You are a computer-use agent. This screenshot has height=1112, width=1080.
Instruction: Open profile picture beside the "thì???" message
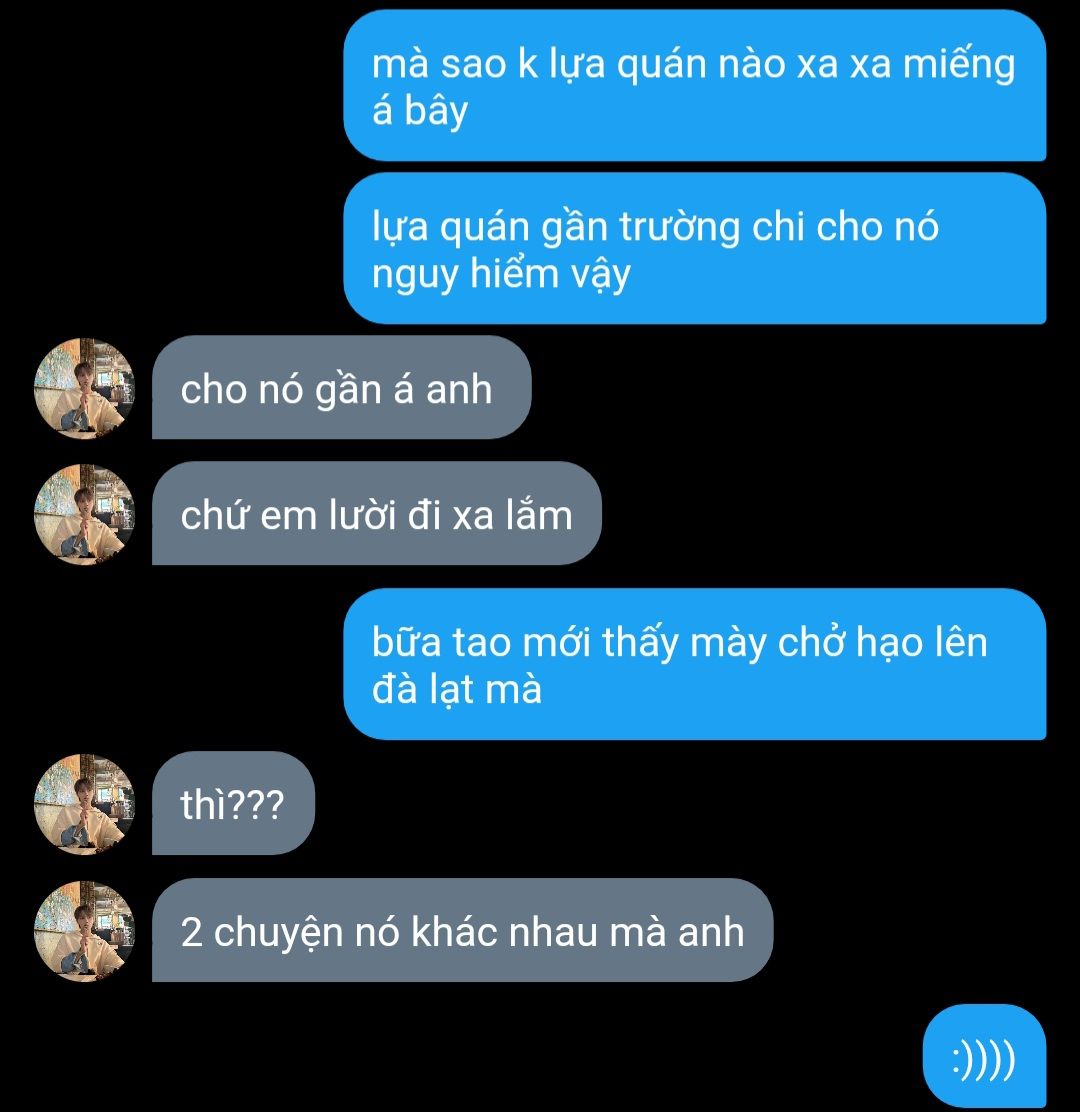(84, 804)
